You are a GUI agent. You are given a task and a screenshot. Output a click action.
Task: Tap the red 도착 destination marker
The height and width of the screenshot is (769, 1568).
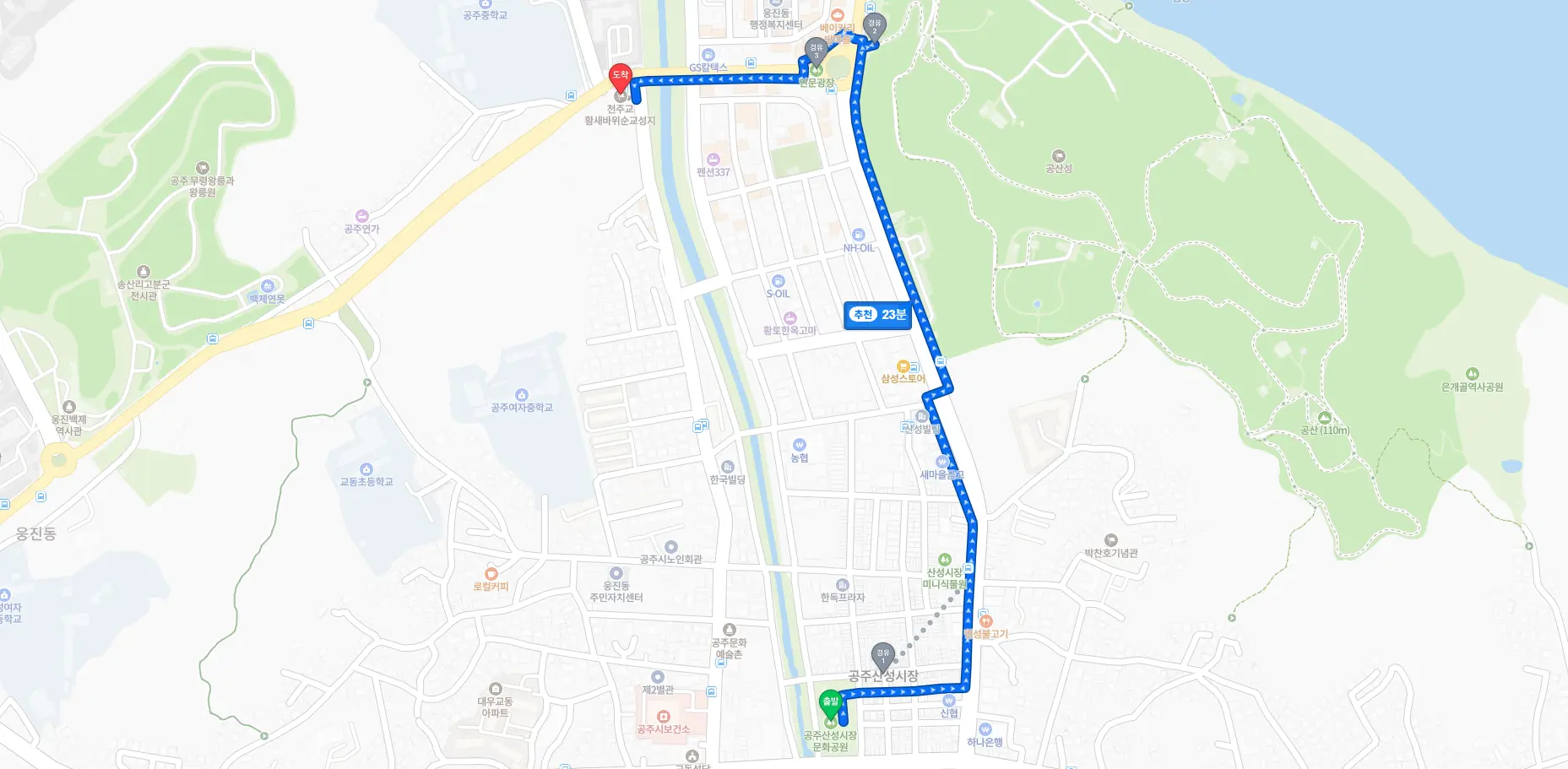[621, 77]
